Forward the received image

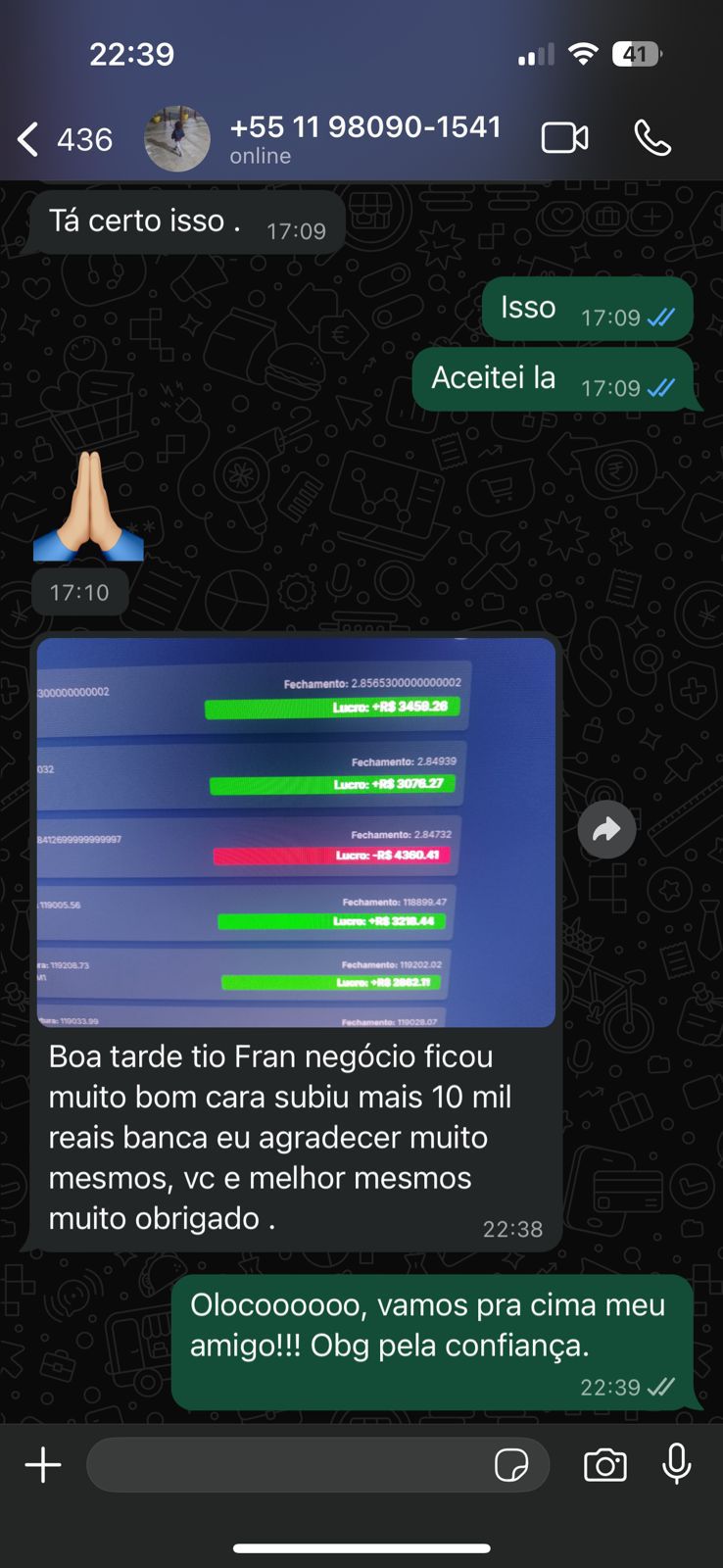point(606,830)
